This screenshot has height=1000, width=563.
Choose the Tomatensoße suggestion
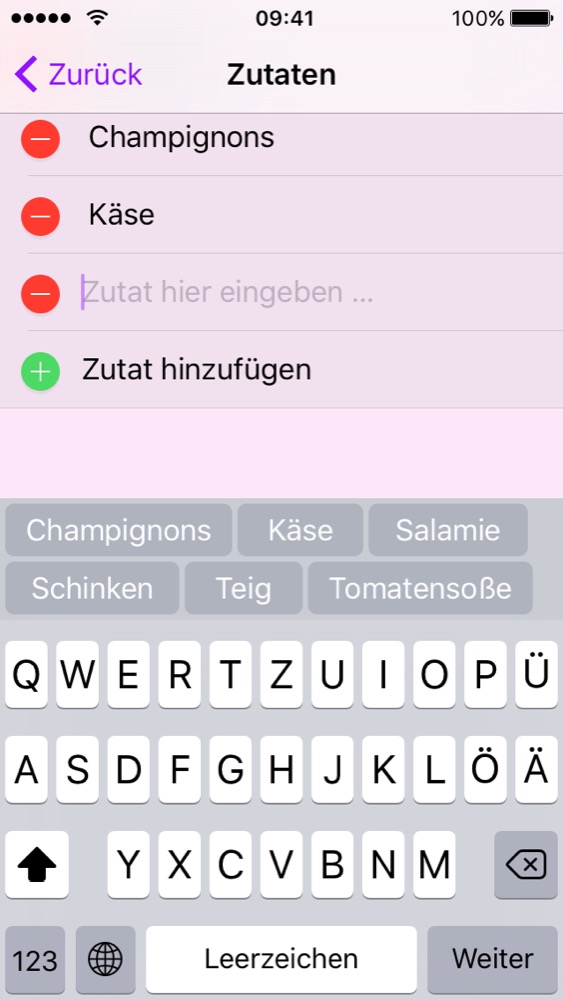pyautogui.click(x=420, y=588)
